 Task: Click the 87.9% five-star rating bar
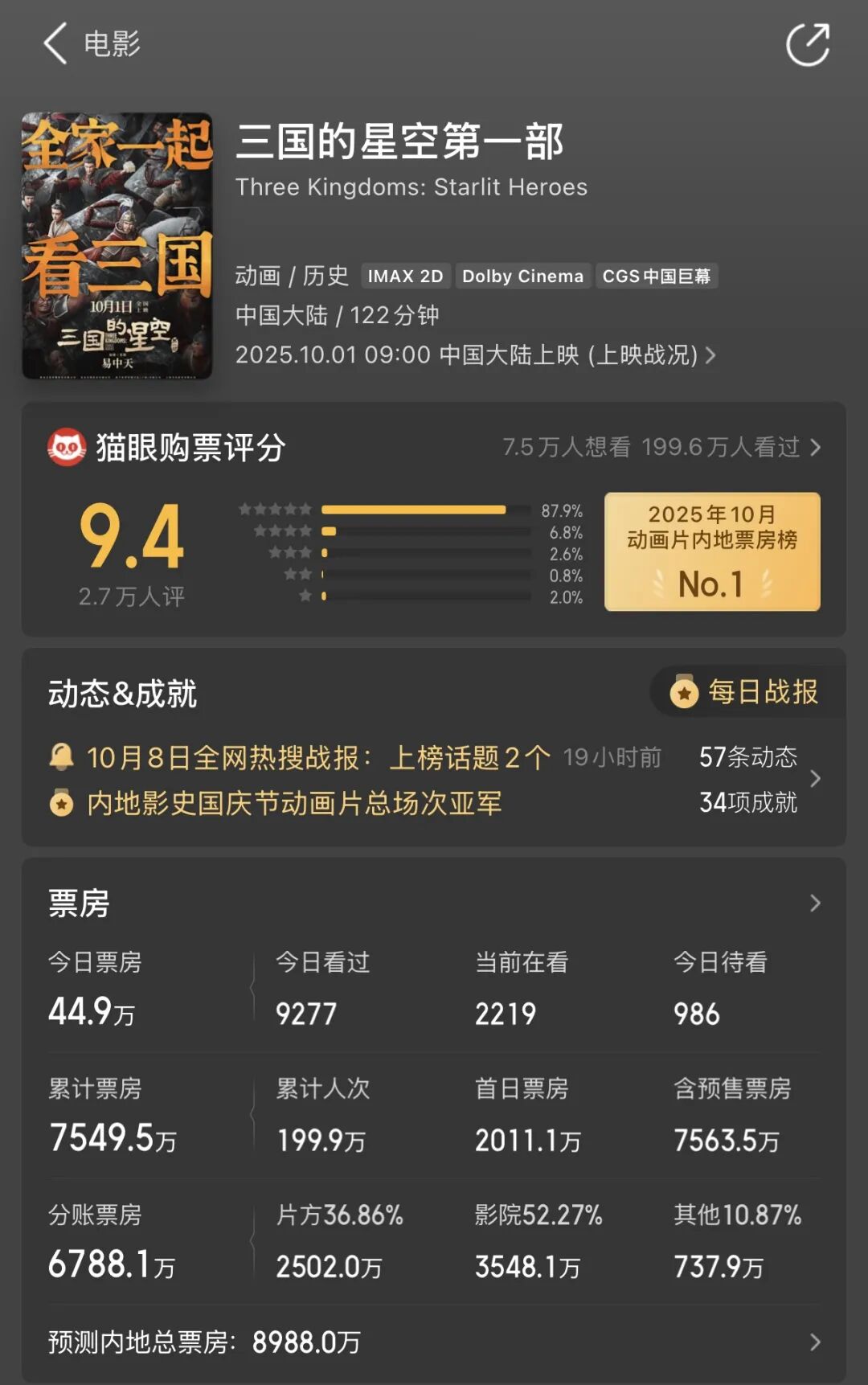point(414,508)
